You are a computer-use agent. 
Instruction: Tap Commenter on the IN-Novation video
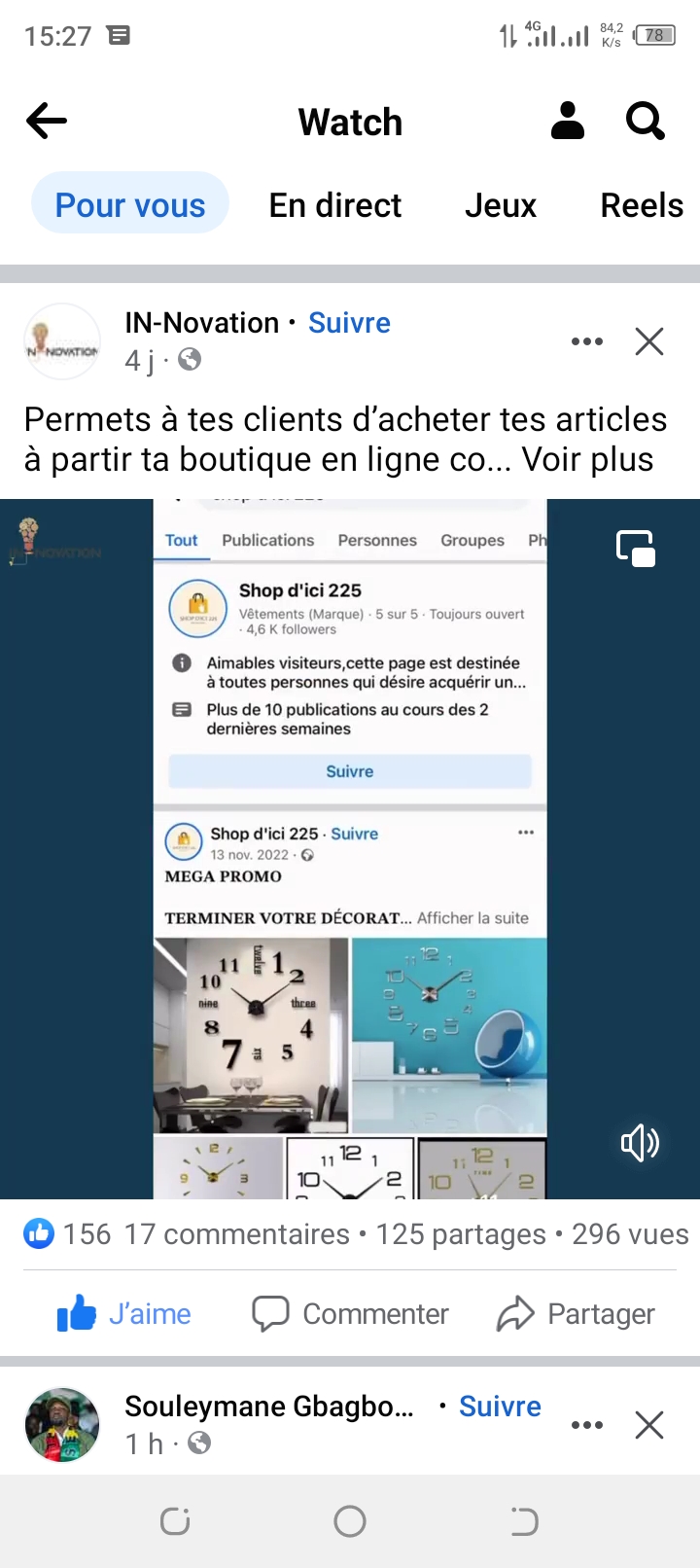pyautogui.click(x=351, y=1314)
